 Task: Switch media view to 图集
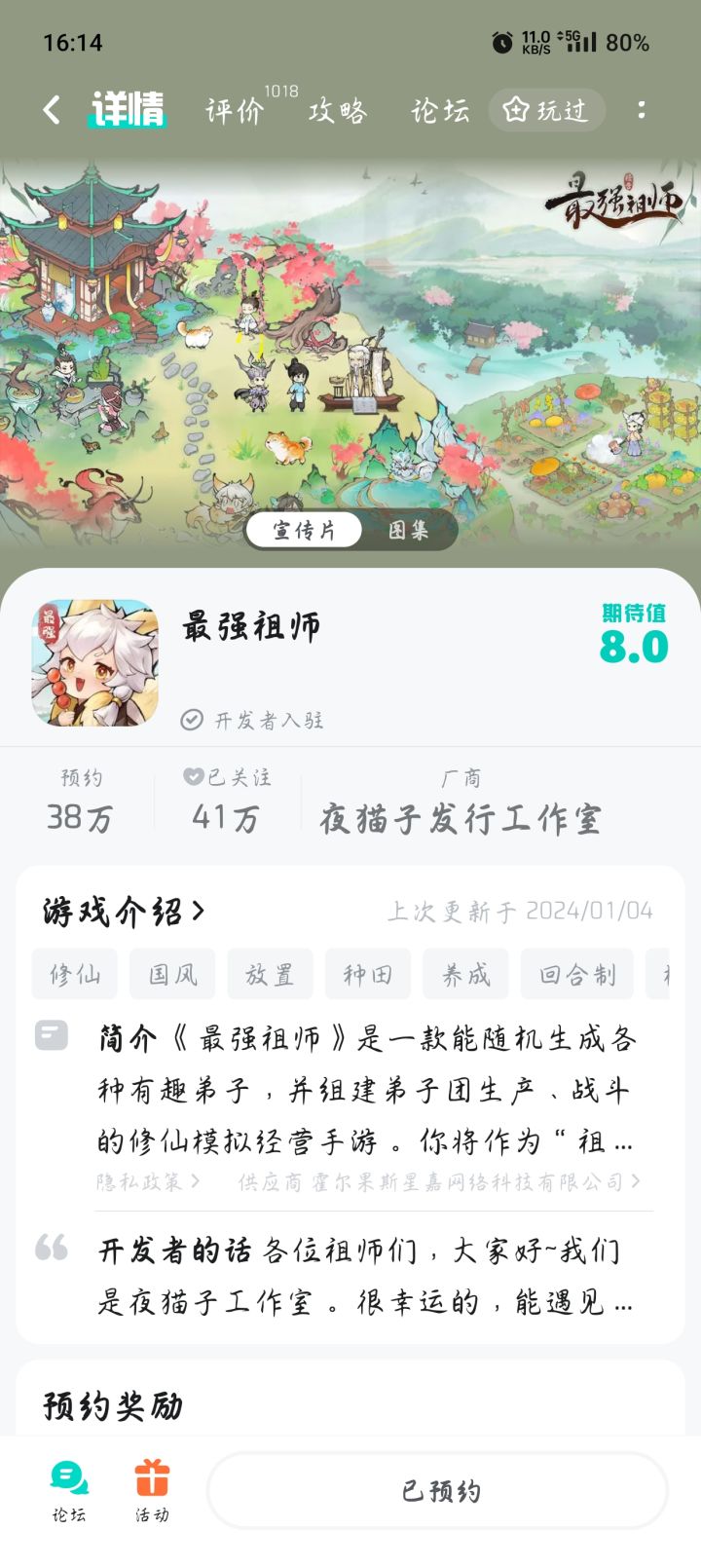(x=408, y=530)
